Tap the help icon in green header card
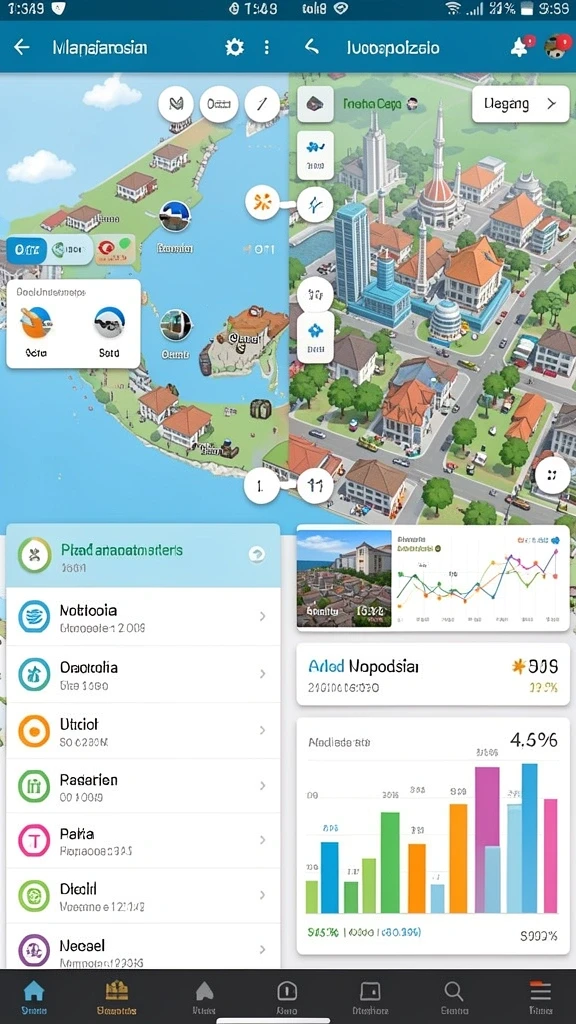 coord(257,555)
